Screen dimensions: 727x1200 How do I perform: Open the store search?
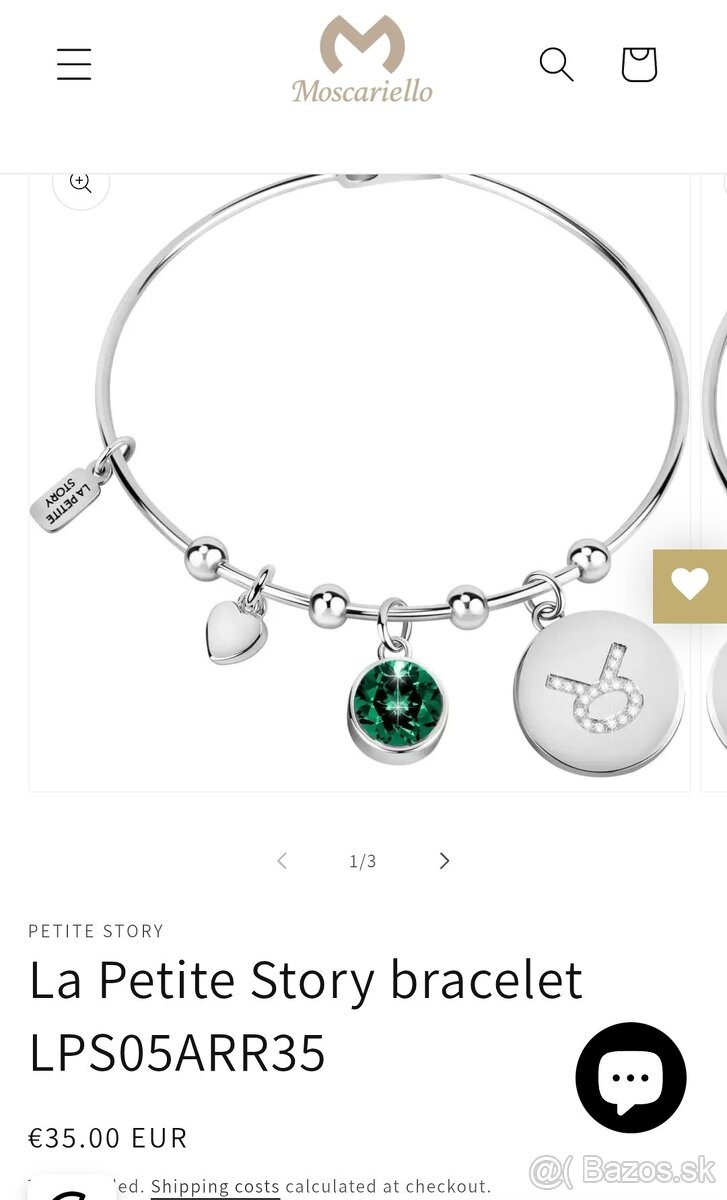tap(556, 64)
